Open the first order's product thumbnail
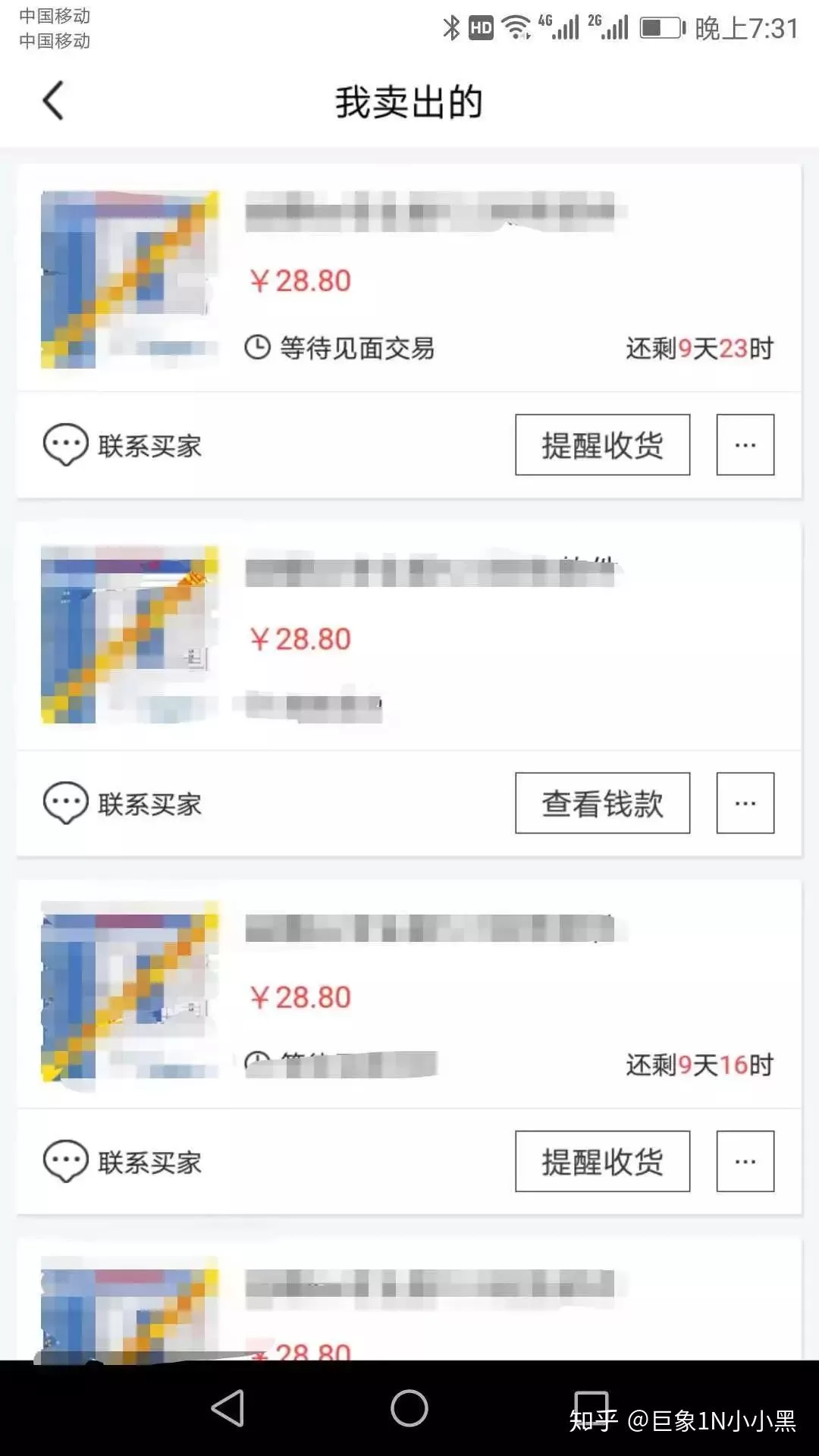819x1456 pixels. pyautogui.click(x=130, y=279)
